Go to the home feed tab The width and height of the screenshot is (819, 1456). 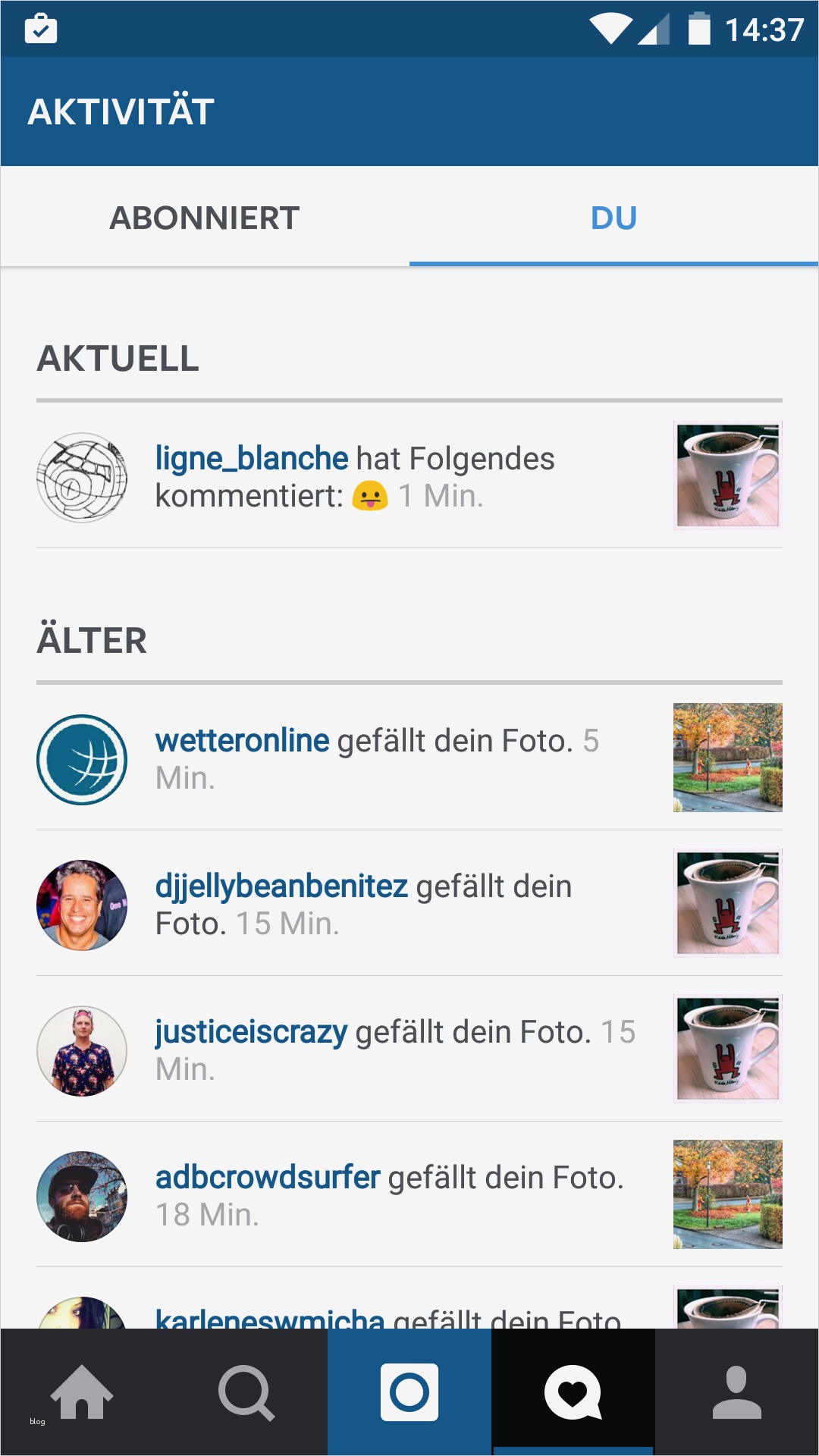click(x=82, y=1392)
